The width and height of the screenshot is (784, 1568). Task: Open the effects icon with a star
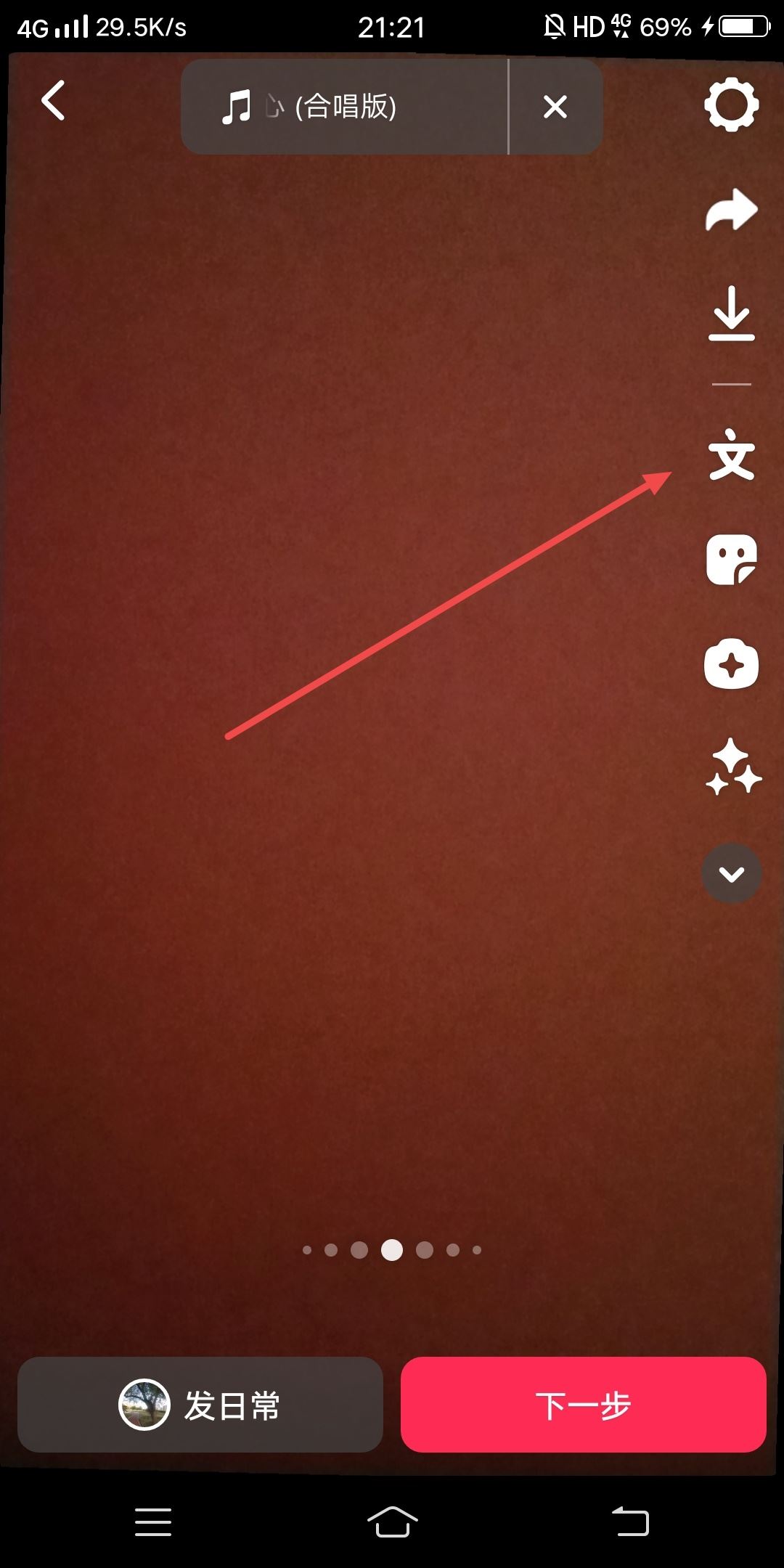point(731,664)
